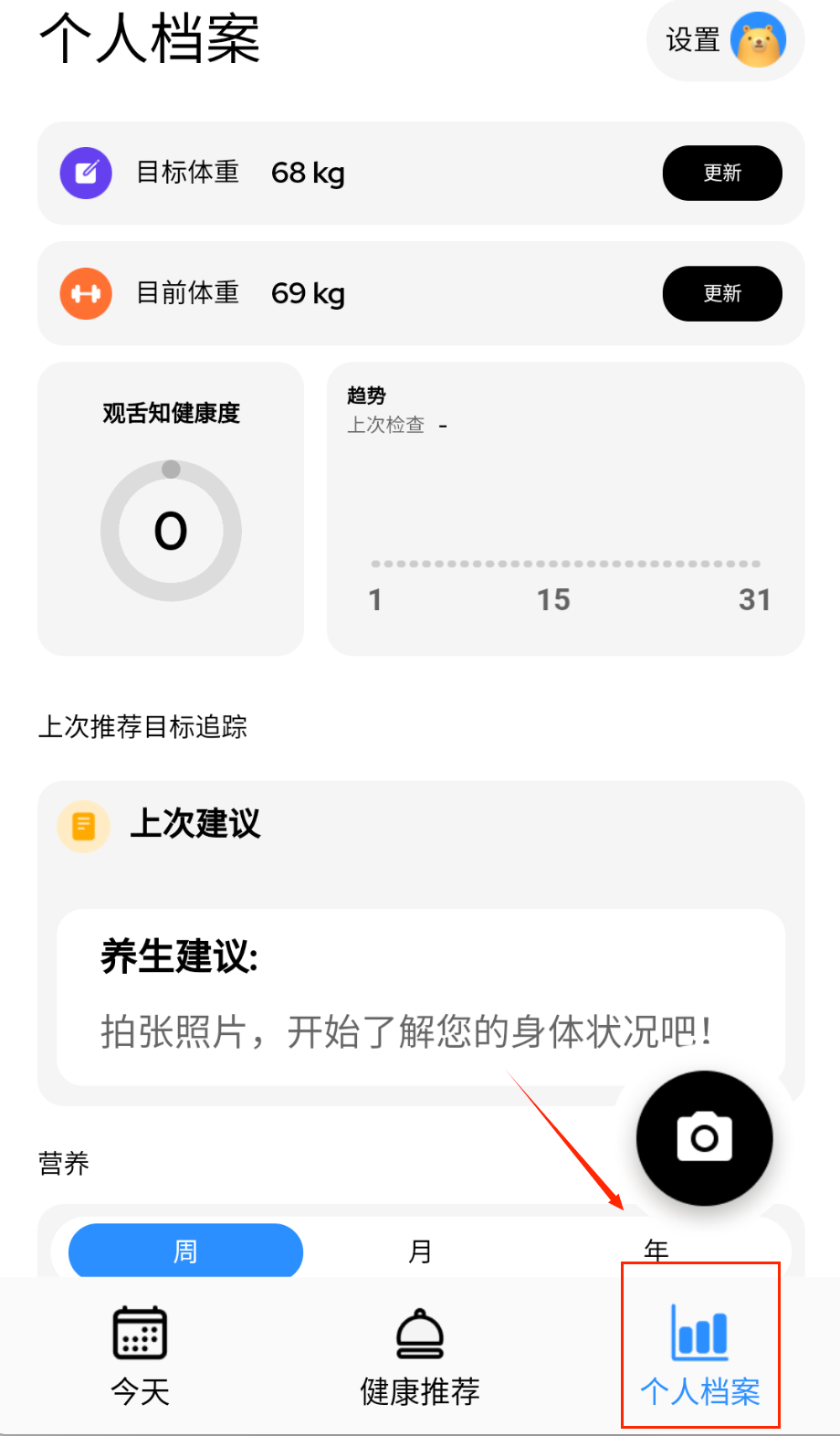Viewport: 840px width, 1436px height.
Task: Update the 目标体重 target weight
Action: pyautogui.click(x=721, y=173)
